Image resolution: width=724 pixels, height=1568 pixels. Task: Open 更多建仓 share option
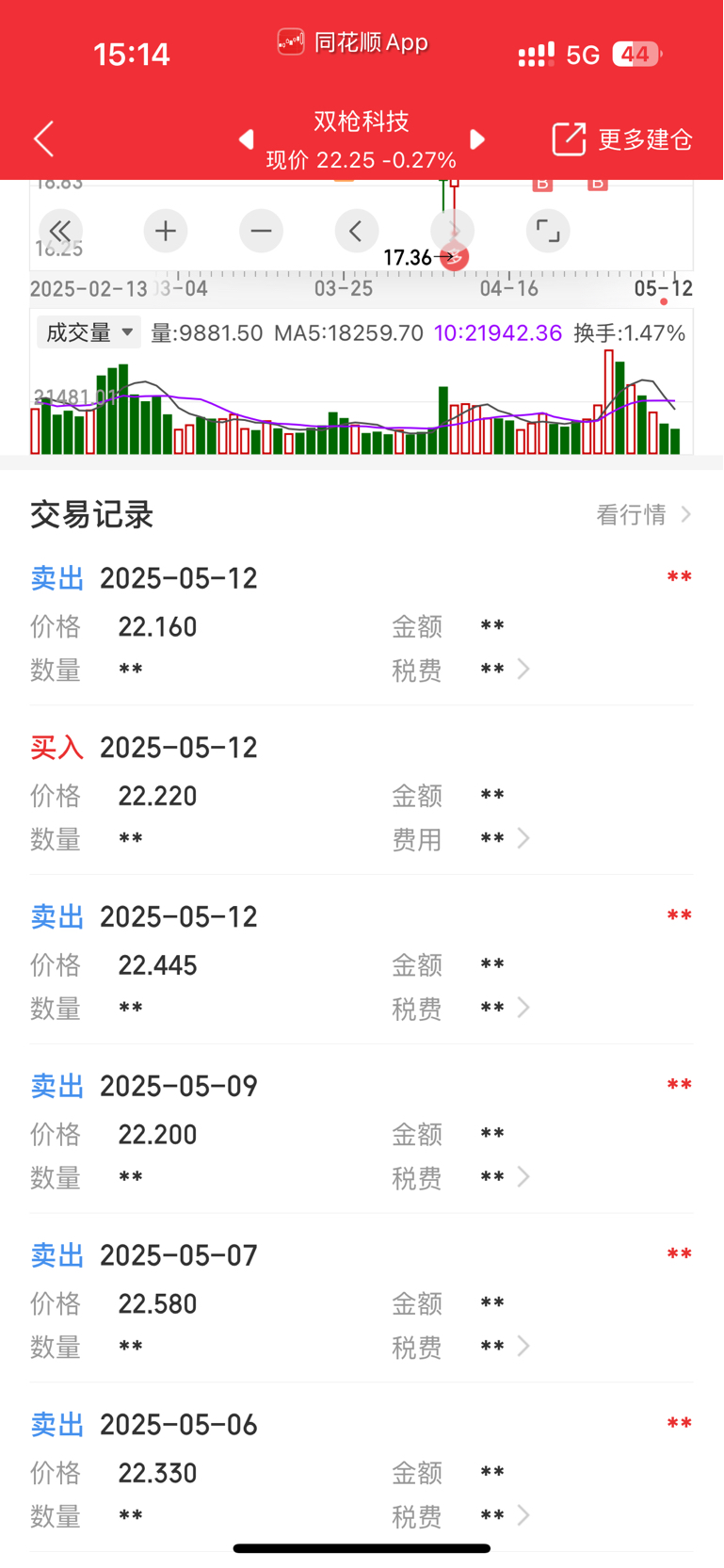tap(622, 139)
